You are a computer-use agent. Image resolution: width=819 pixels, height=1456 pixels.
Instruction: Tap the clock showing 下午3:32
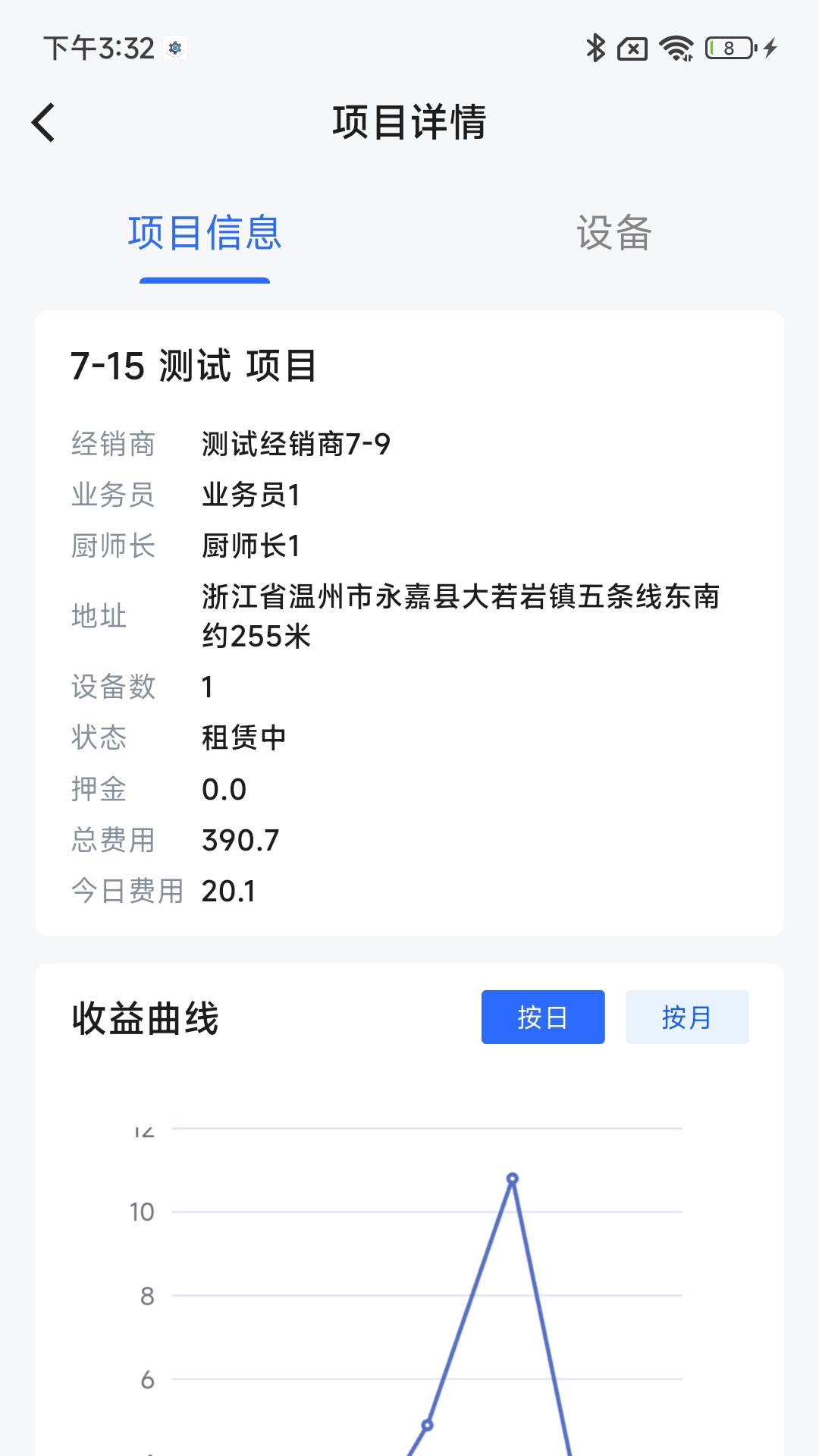97,47
